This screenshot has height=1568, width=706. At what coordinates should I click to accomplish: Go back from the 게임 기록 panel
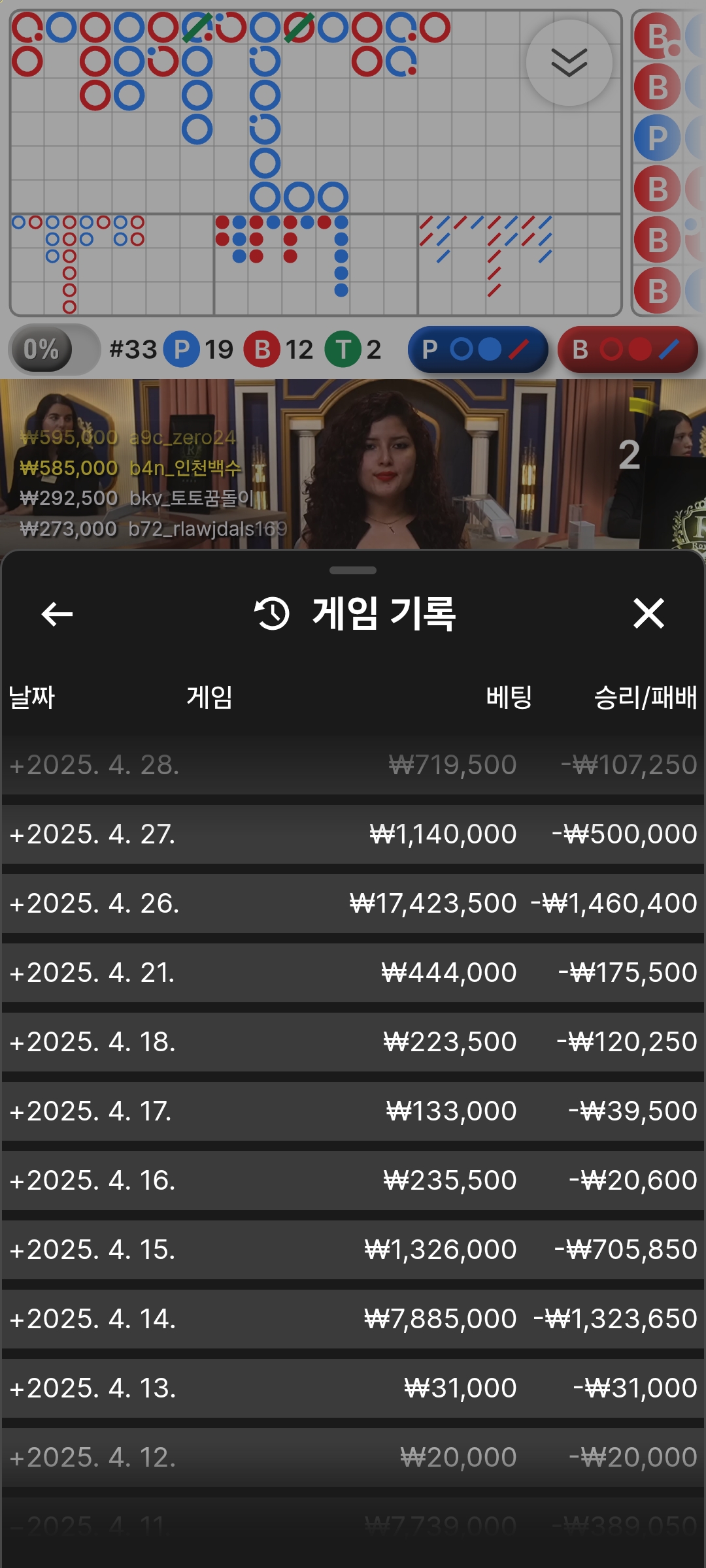(57, 613)
